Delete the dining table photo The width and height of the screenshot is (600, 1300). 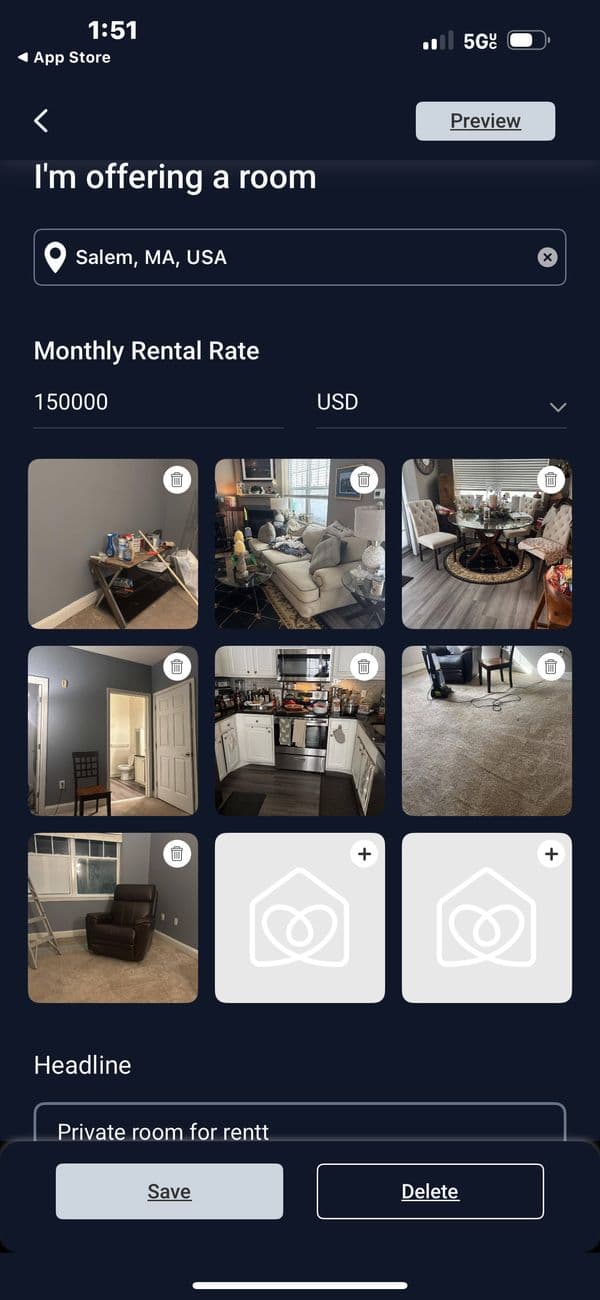[x=551, y=480]
